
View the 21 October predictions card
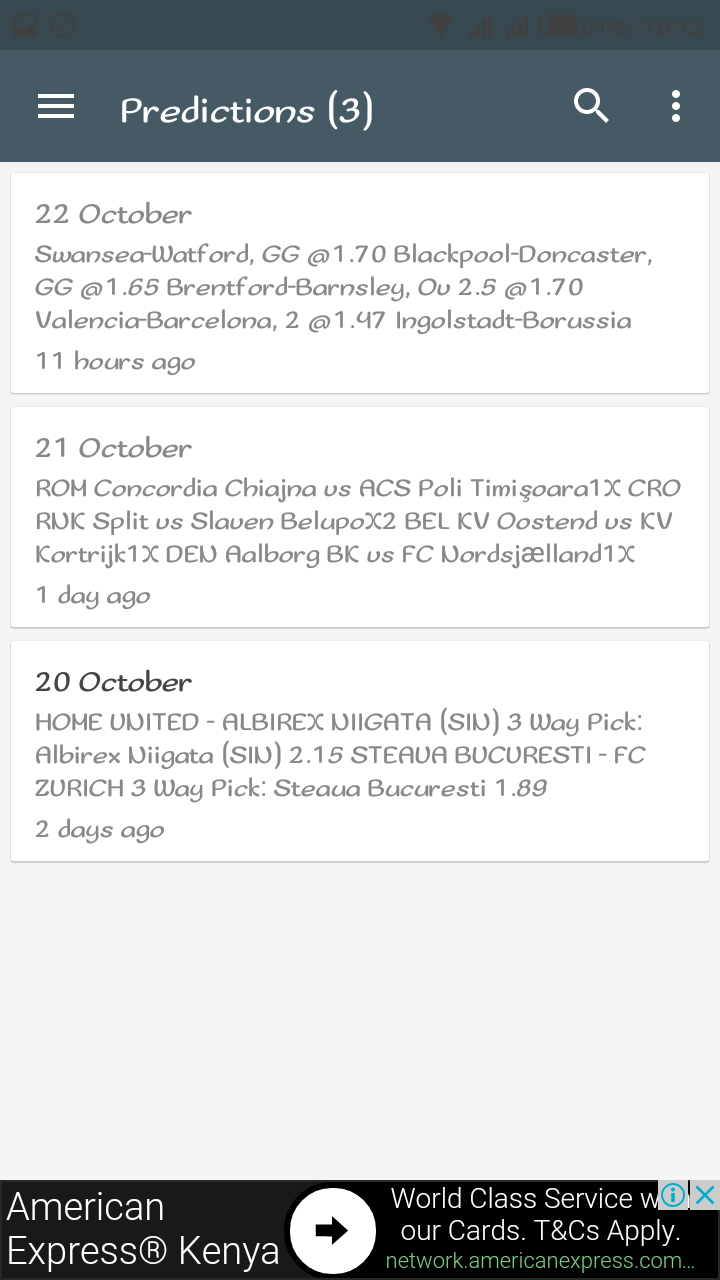(360, 518)
